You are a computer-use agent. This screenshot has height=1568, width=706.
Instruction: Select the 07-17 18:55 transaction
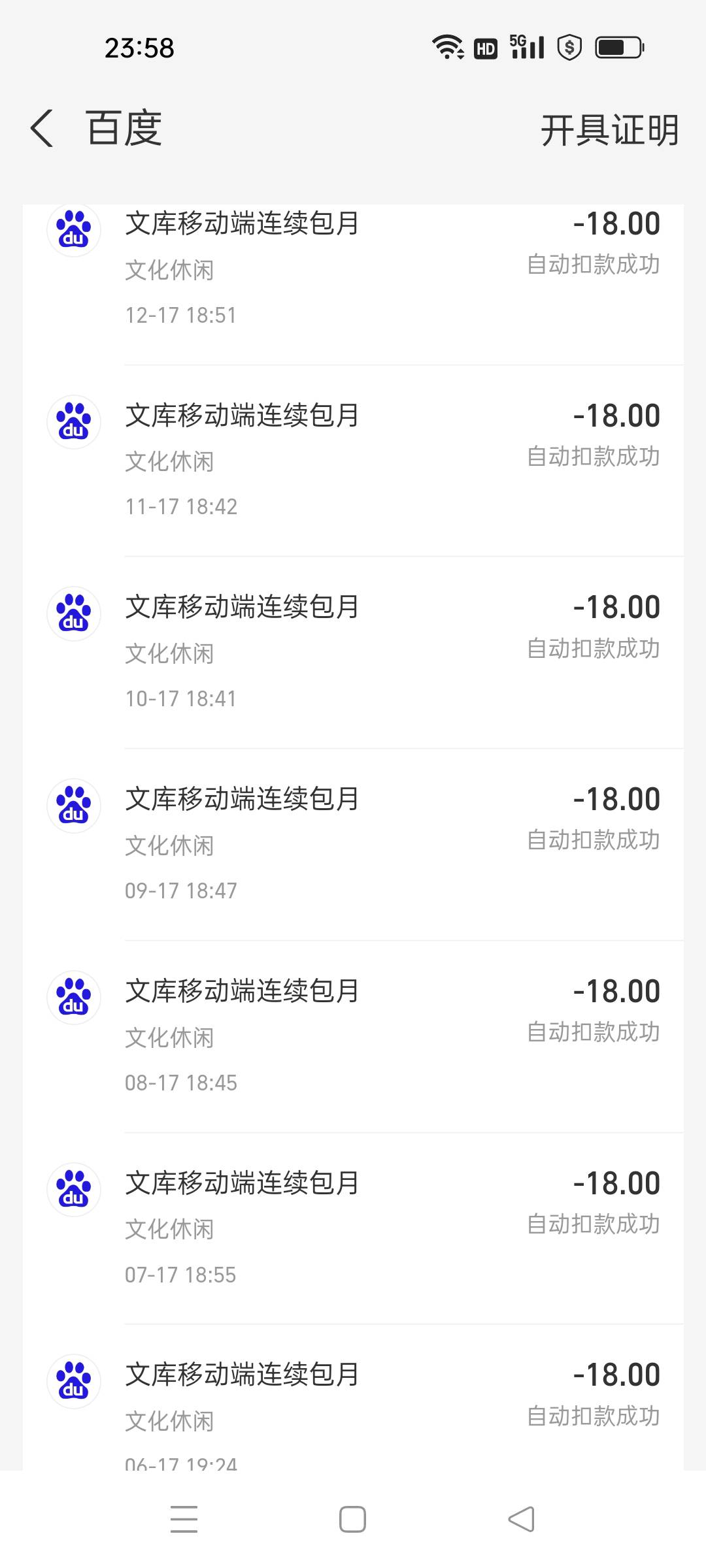(x=353, y=1228)
